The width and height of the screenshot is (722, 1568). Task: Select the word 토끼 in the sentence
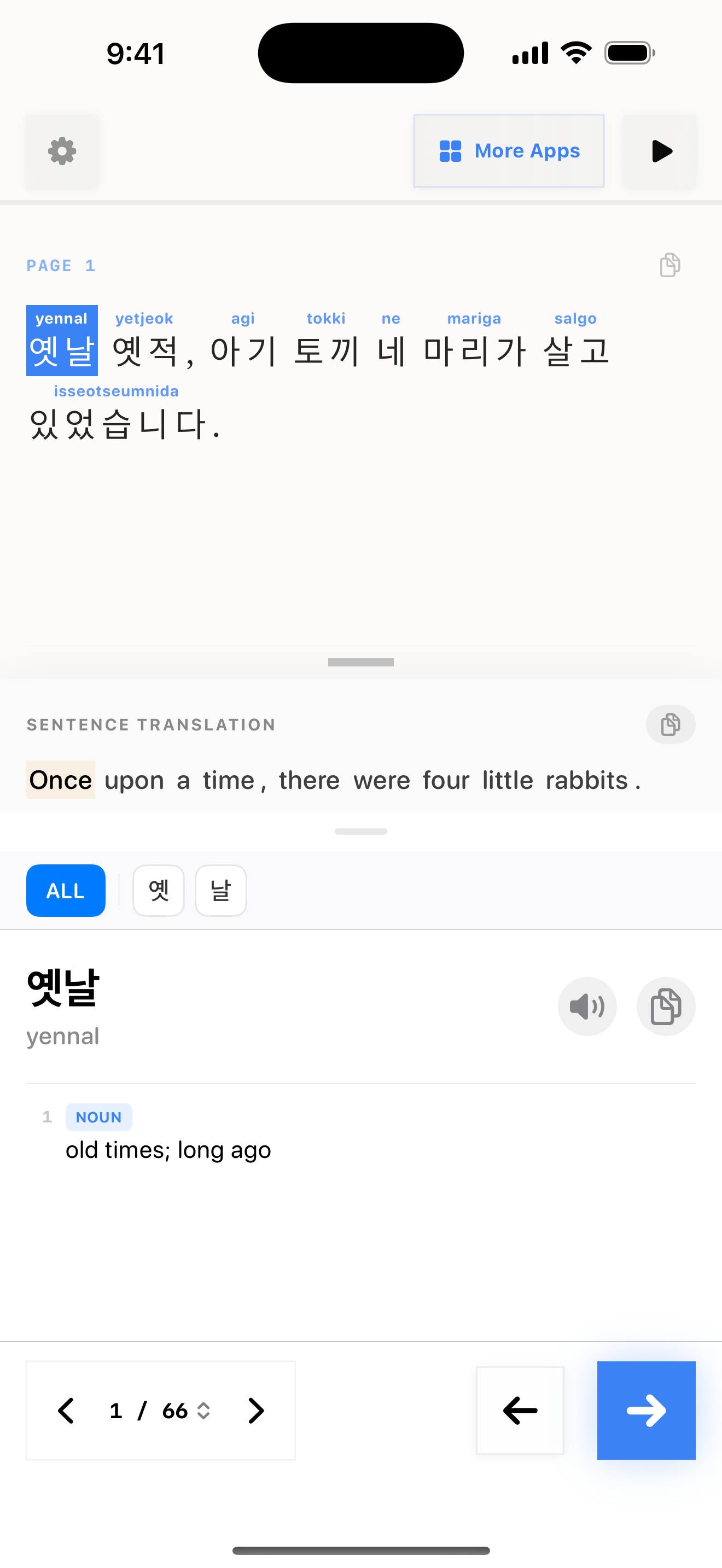tap(327, 350)
